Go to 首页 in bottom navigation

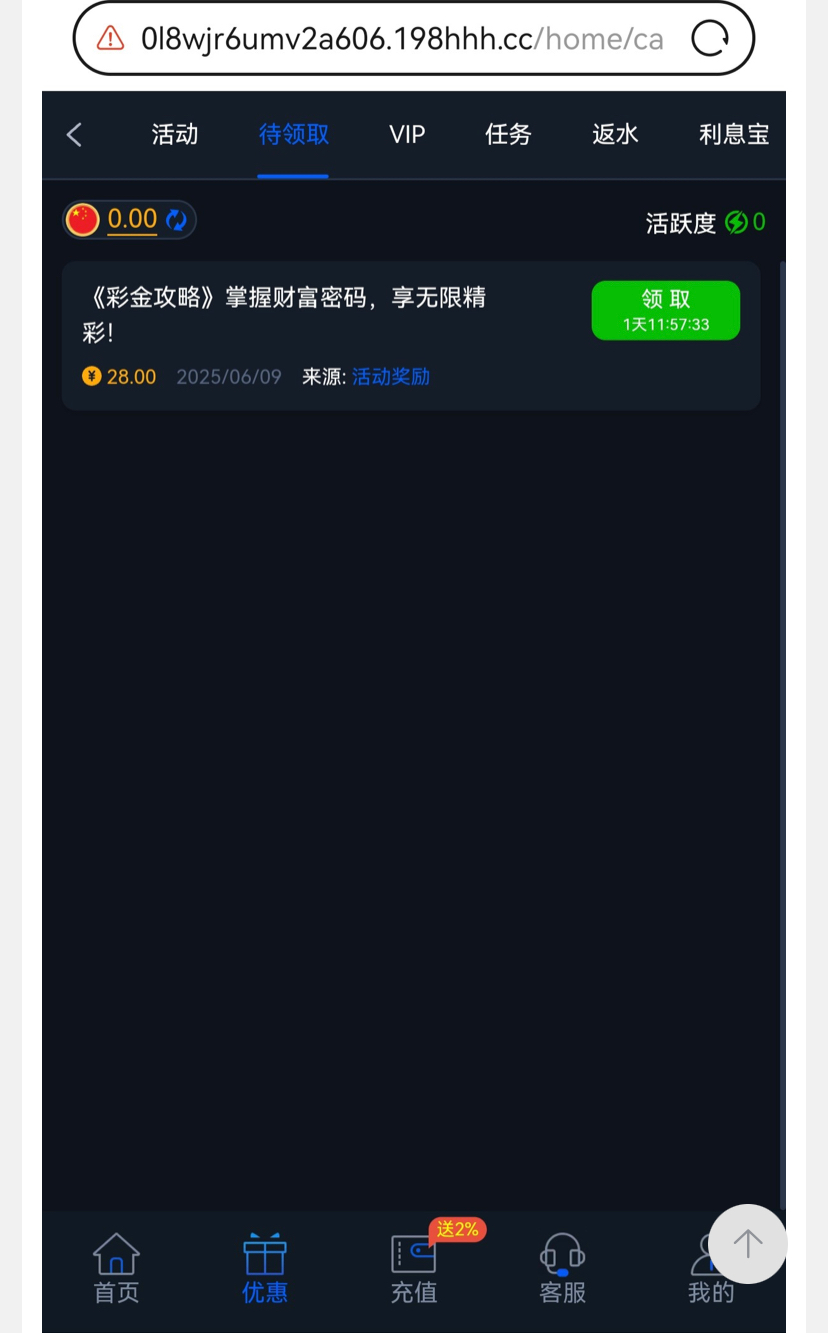click(116, 1268)
